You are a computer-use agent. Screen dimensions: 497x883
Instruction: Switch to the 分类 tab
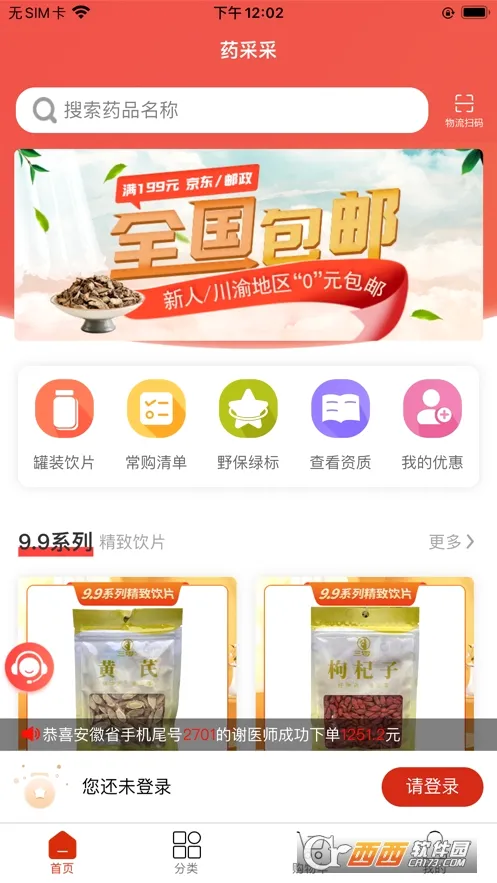(186, 853)
